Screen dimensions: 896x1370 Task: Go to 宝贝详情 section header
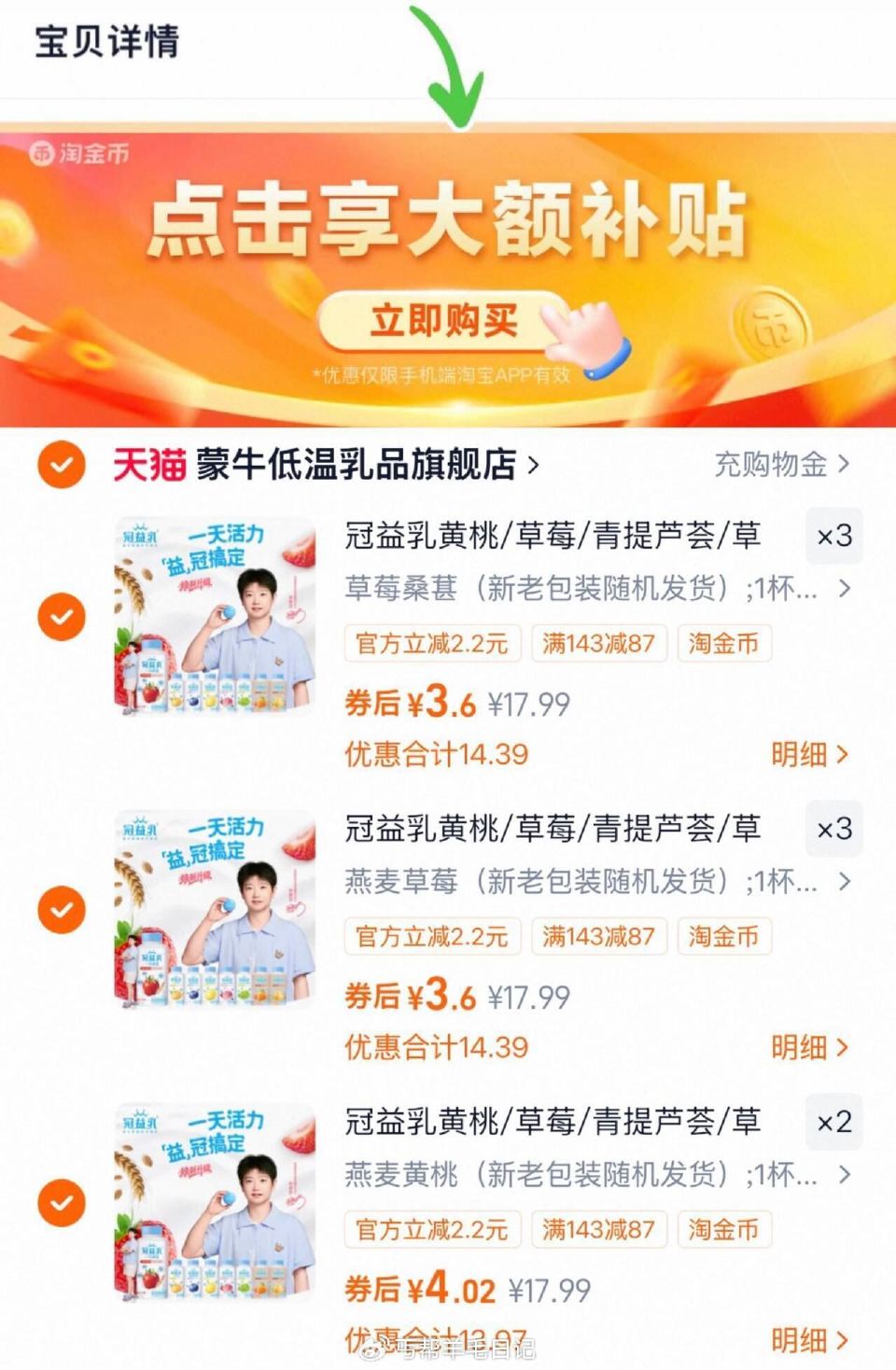[103, 41]
